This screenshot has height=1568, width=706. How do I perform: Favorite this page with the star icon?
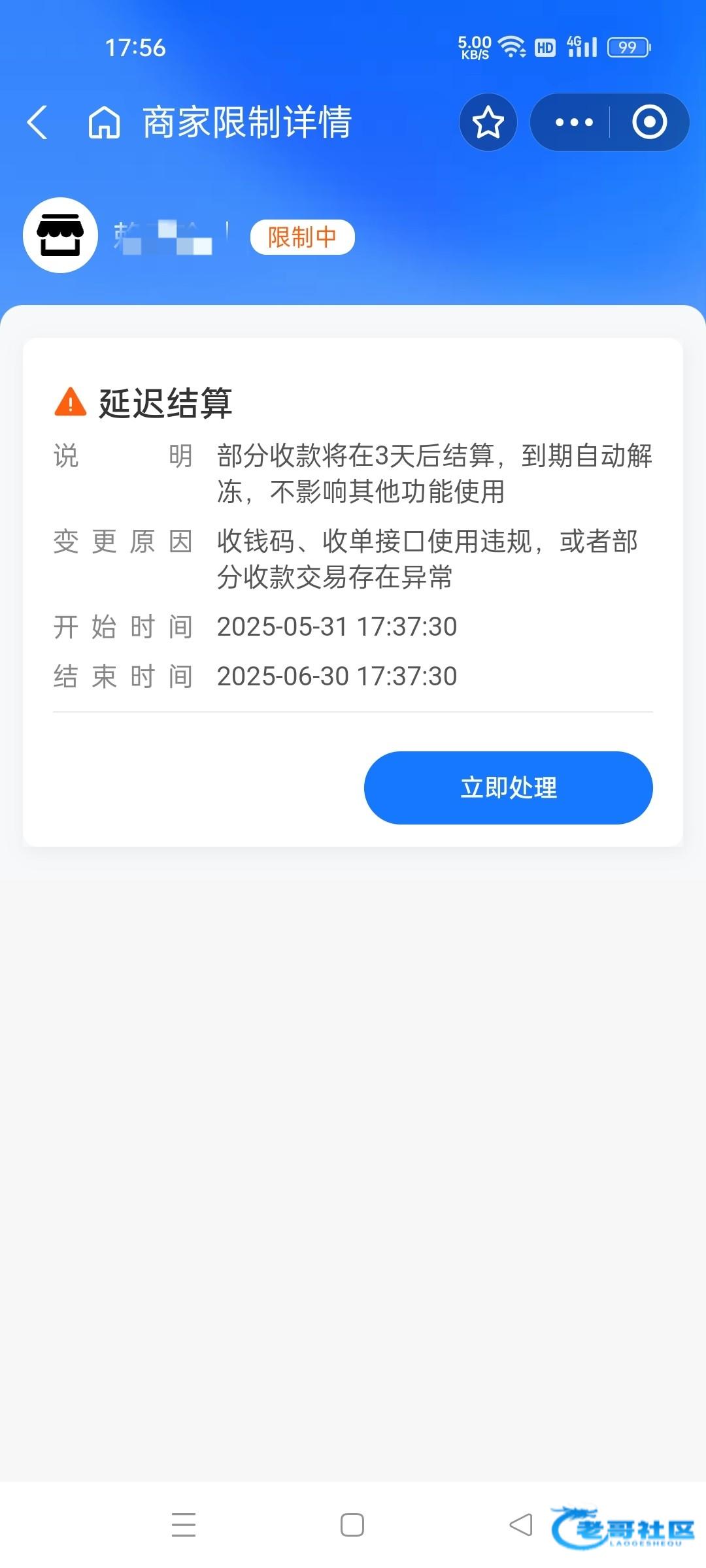click(488, 122)
